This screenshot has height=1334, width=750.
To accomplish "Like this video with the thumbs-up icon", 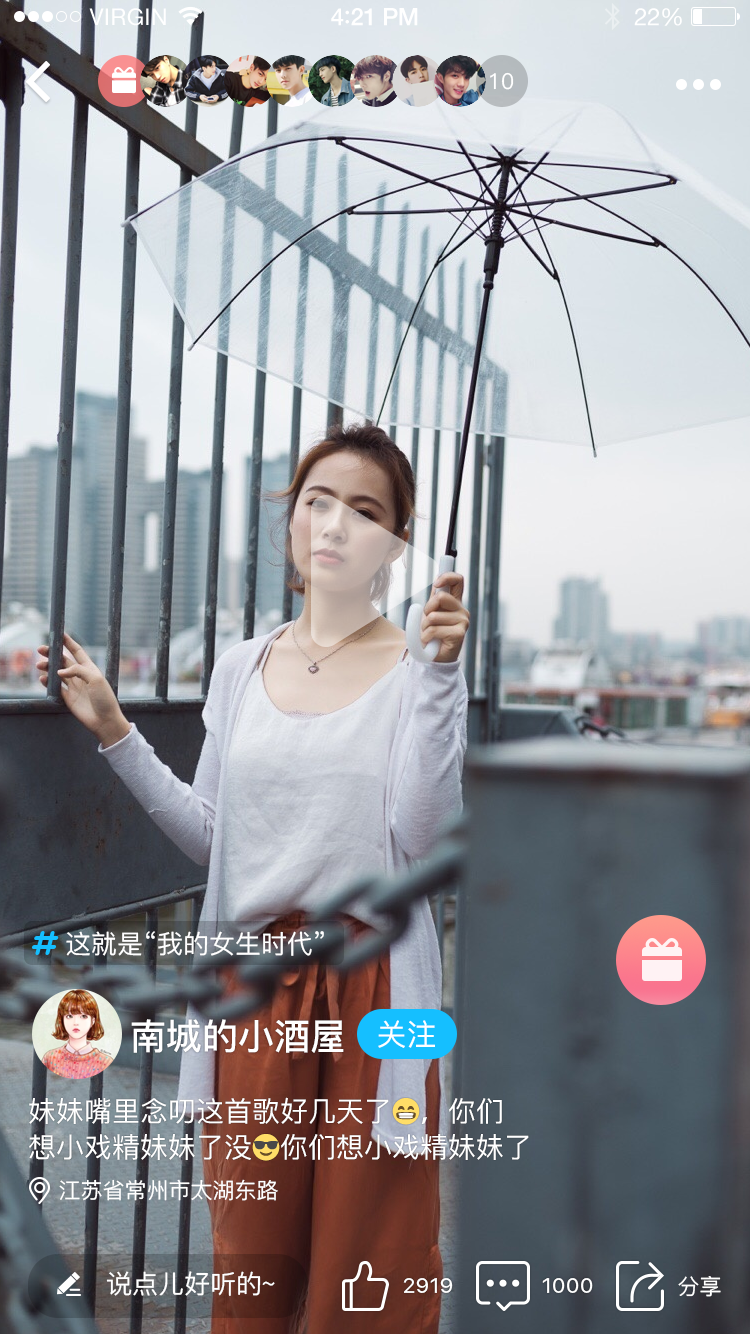I will coord(366,1285).
